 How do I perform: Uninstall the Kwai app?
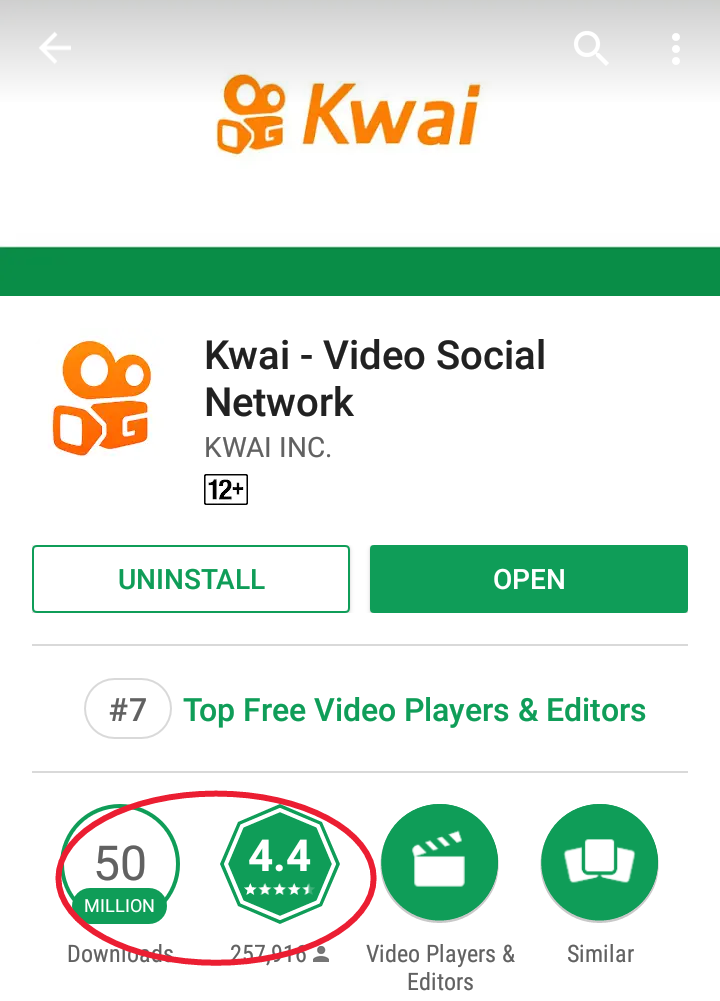191,579
